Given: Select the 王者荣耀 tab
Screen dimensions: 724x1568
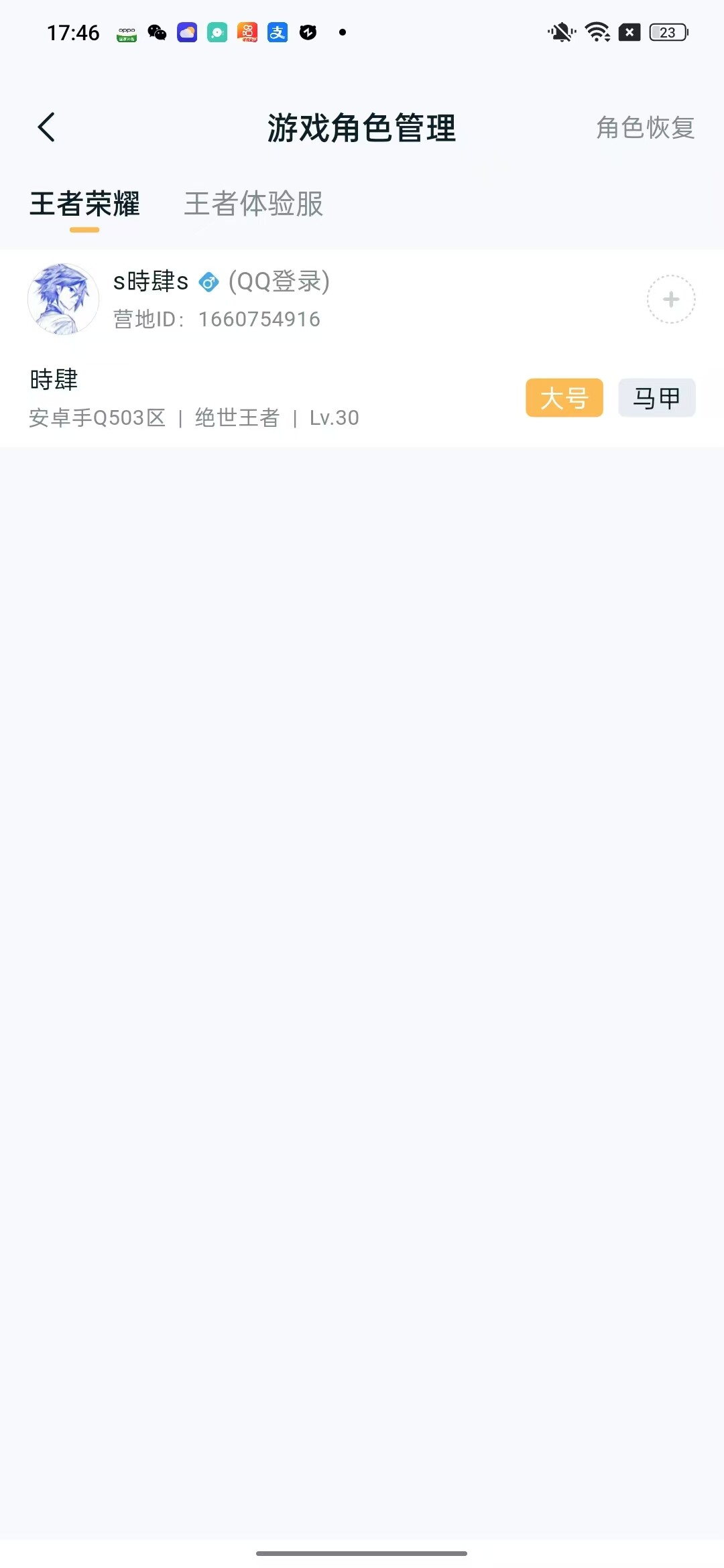Looking at the screenshot, I should tap(84, 204).
